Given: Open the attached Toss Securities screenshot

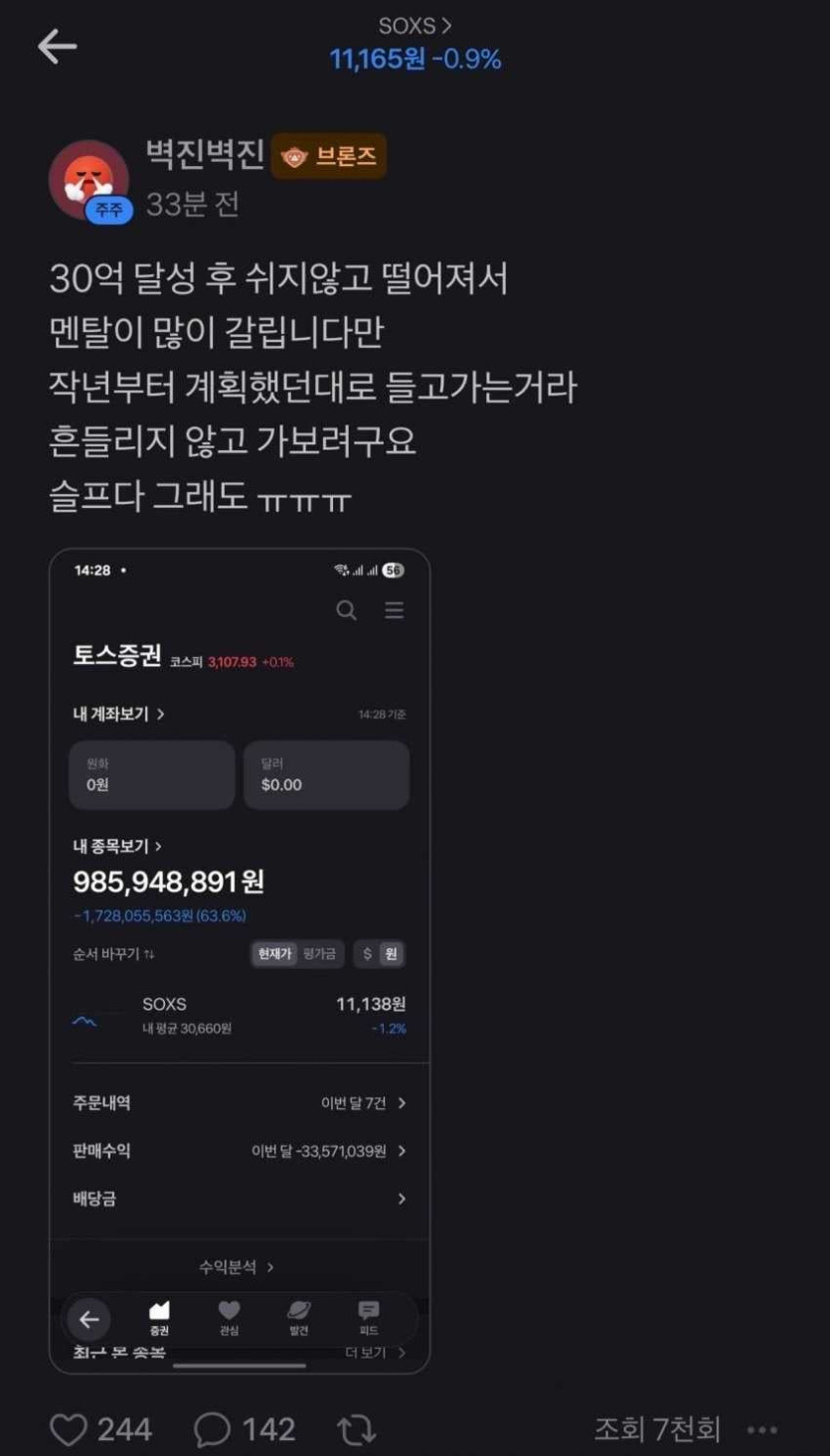Looking at the screenshot, I should 240,959.
